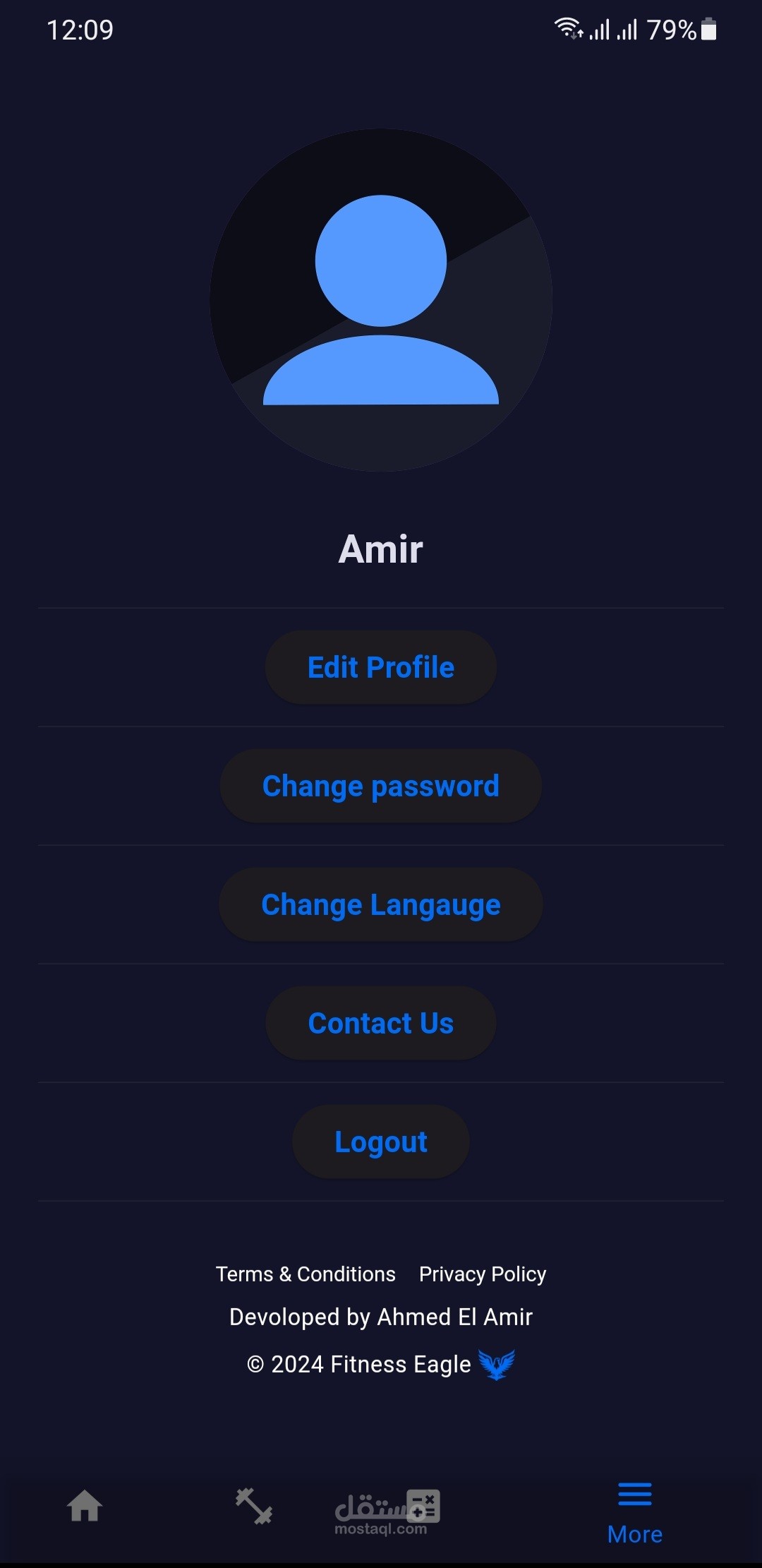This screenshot has height=1568, width=762.
Task: Select Change Langauge option
Action: [381, 904]
